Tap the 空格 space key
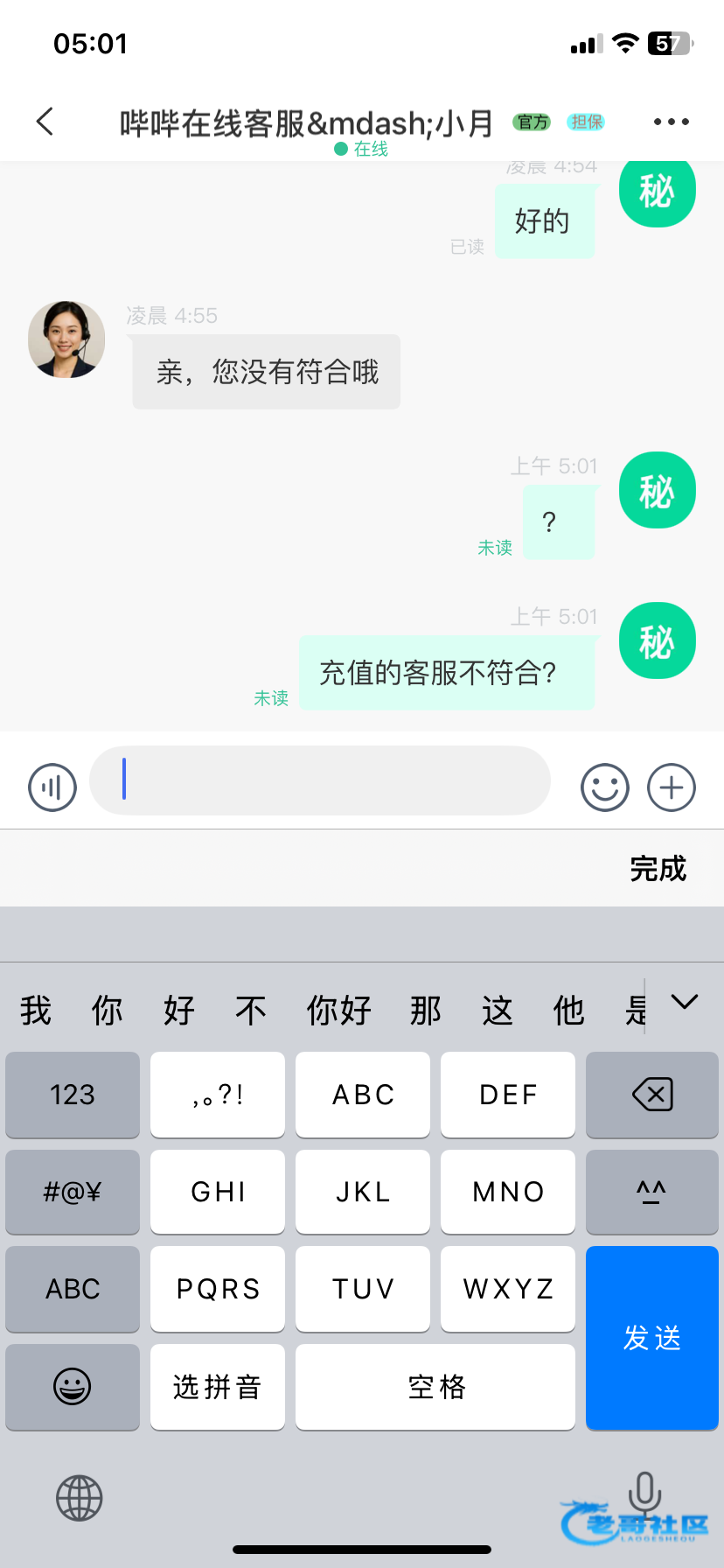 (x=435, y=1386)
